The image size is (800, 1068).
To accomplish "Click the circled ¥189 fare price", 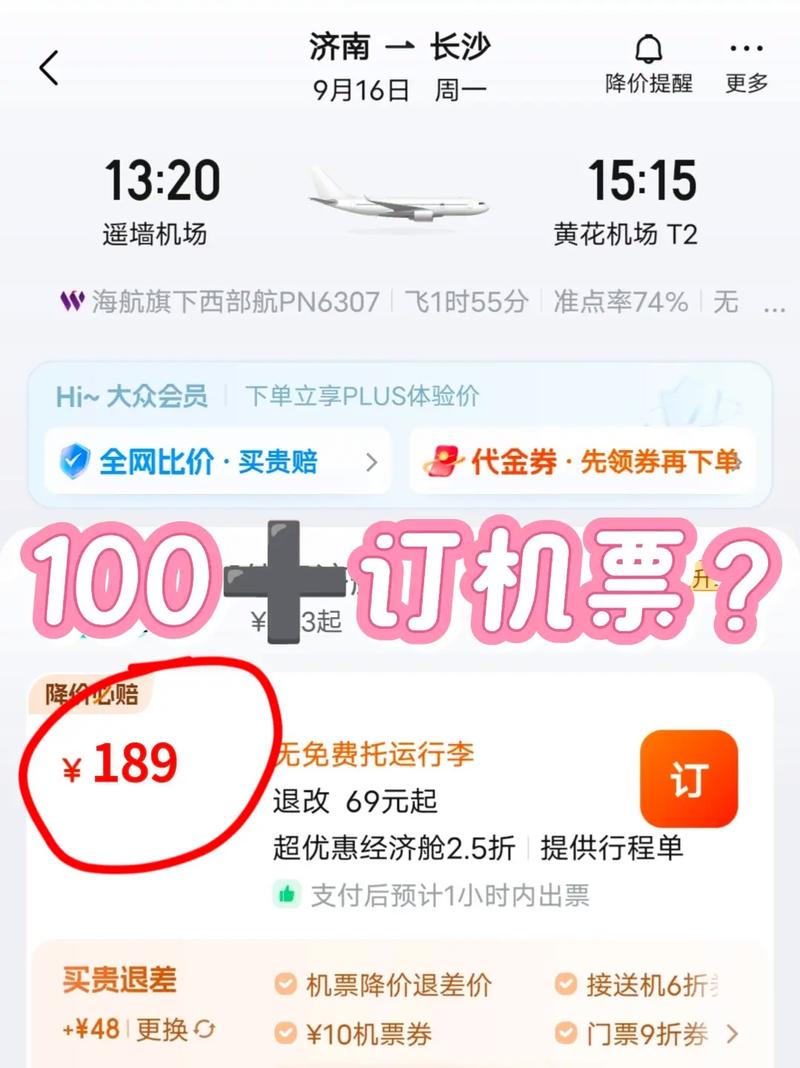I will pyautogui.click(x=123, y=762).
